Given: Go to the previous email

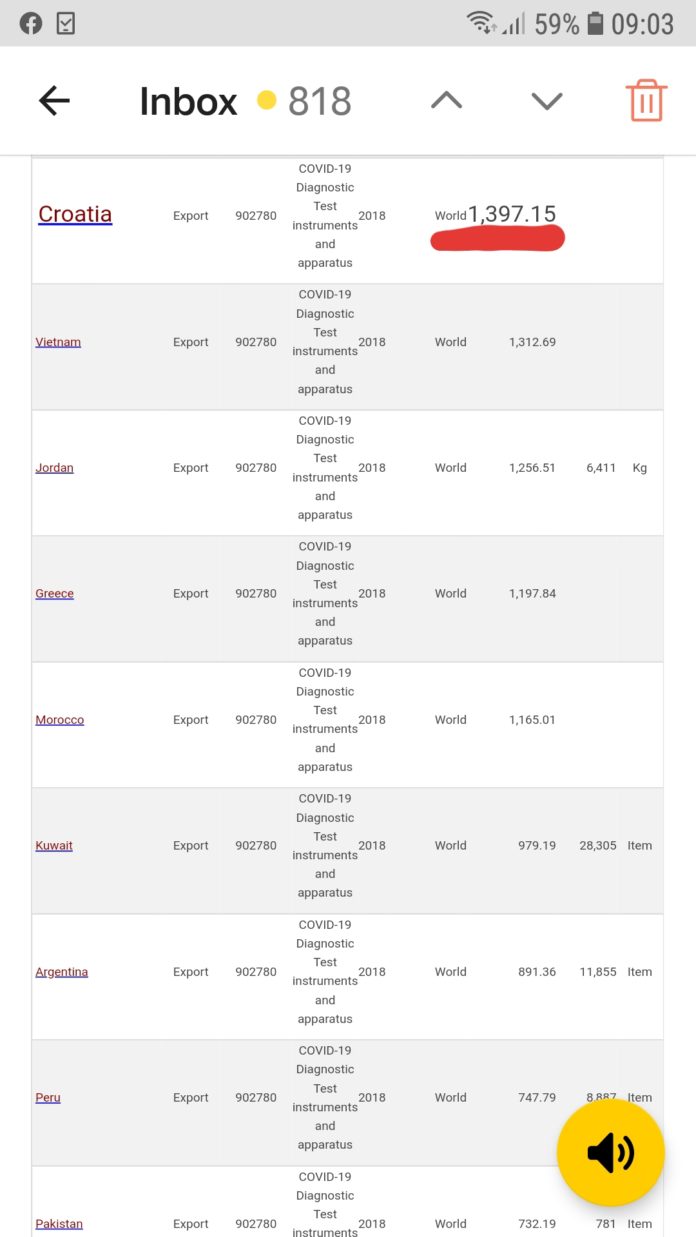Looking at the screenshot, I should 447,101.
